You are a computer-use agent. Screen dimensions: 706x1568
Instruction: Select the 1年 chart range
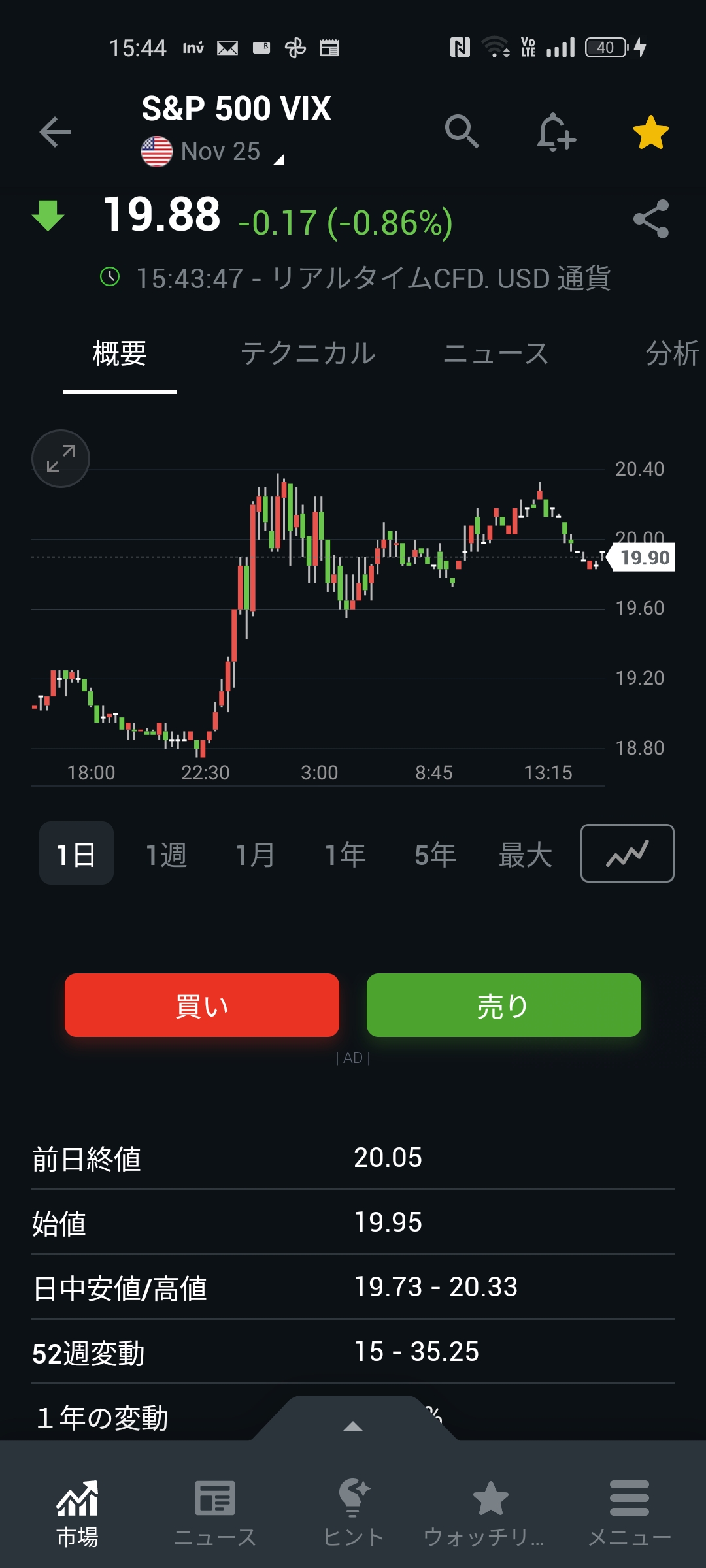(345, 855)
